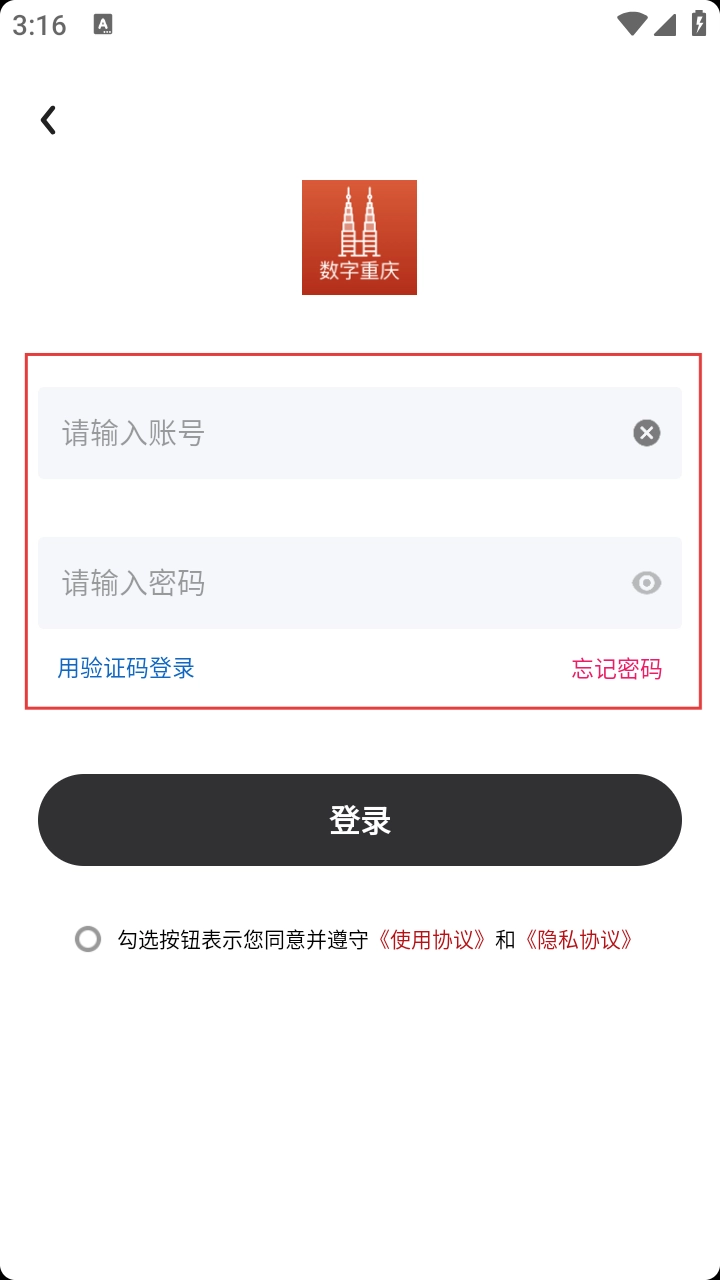This screenshot has width=720, height=1280.
Task: Tap the 登录 login button
Action: pos(360,820)
